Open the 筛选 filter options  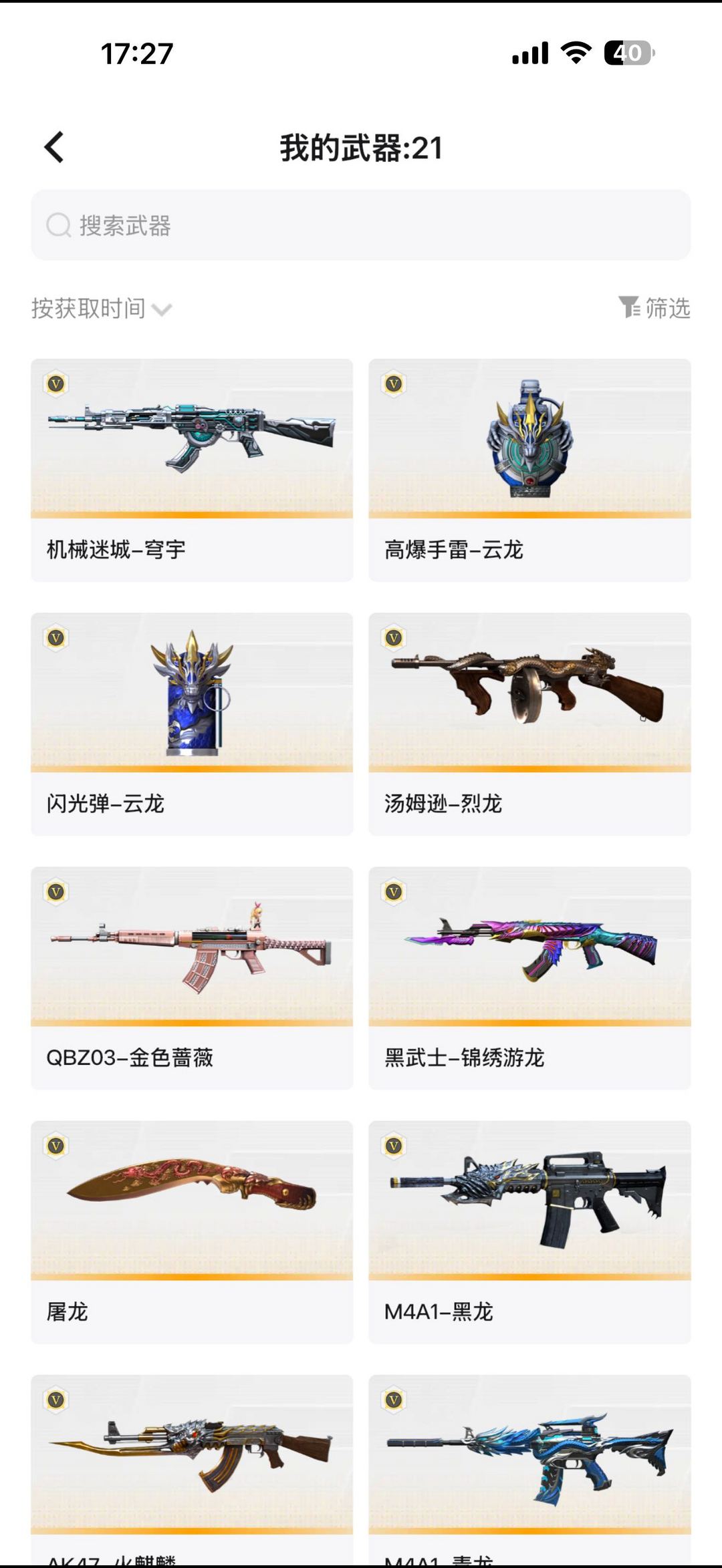tap(654, 308)
